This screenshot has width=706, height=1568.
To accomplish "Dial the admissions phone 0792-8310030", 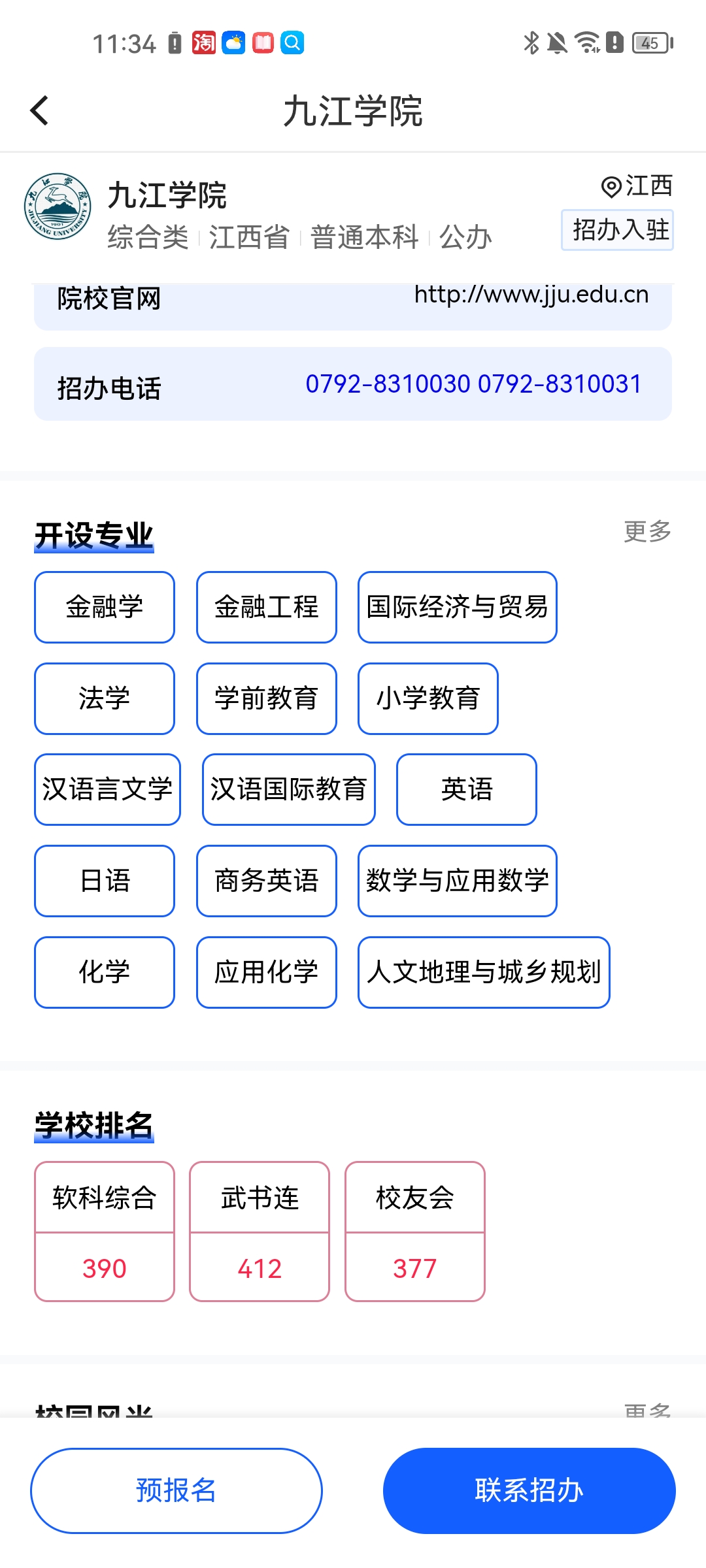I will pyautogui.click(x=387, y=384).
